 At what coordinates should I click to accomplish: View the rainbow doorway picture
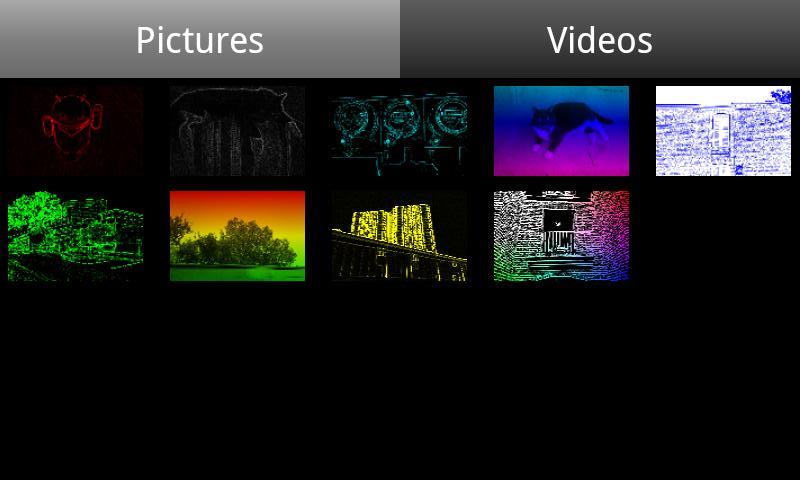(x=561, y=236)
